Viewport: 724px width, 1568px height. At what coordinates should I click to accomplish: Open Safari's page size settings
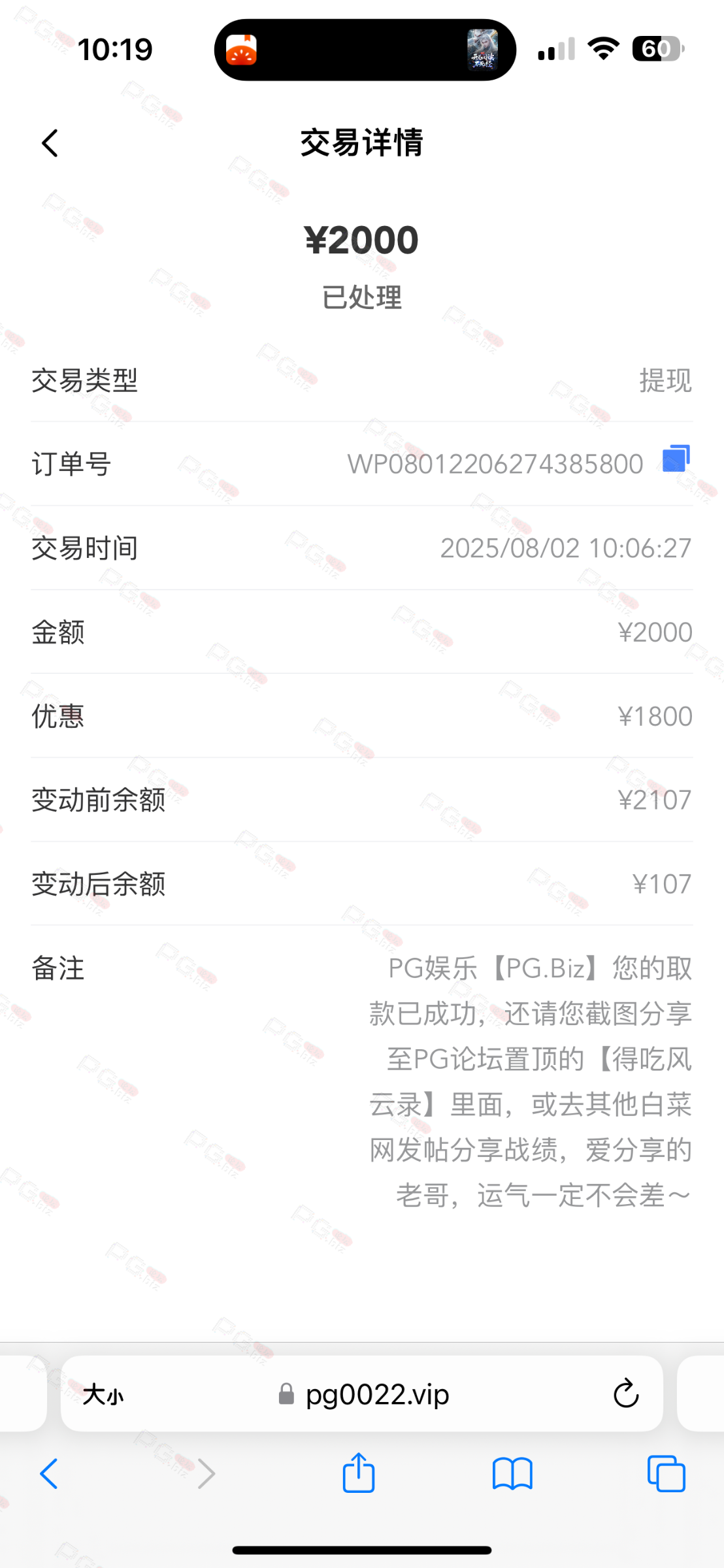(x=103, y=1395)
